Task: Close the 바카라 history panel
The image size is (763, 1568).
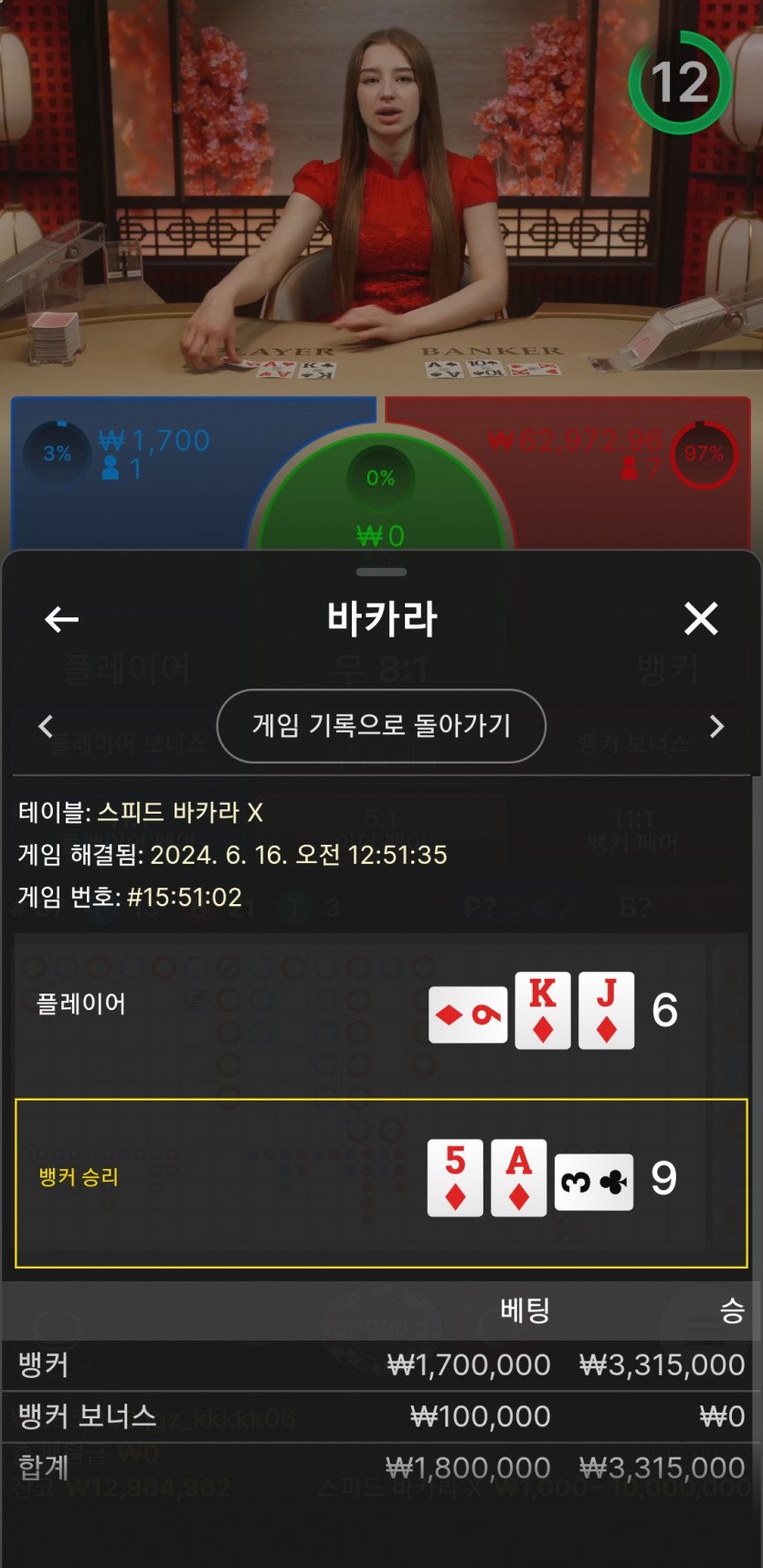Action: (x=701, y=619)
